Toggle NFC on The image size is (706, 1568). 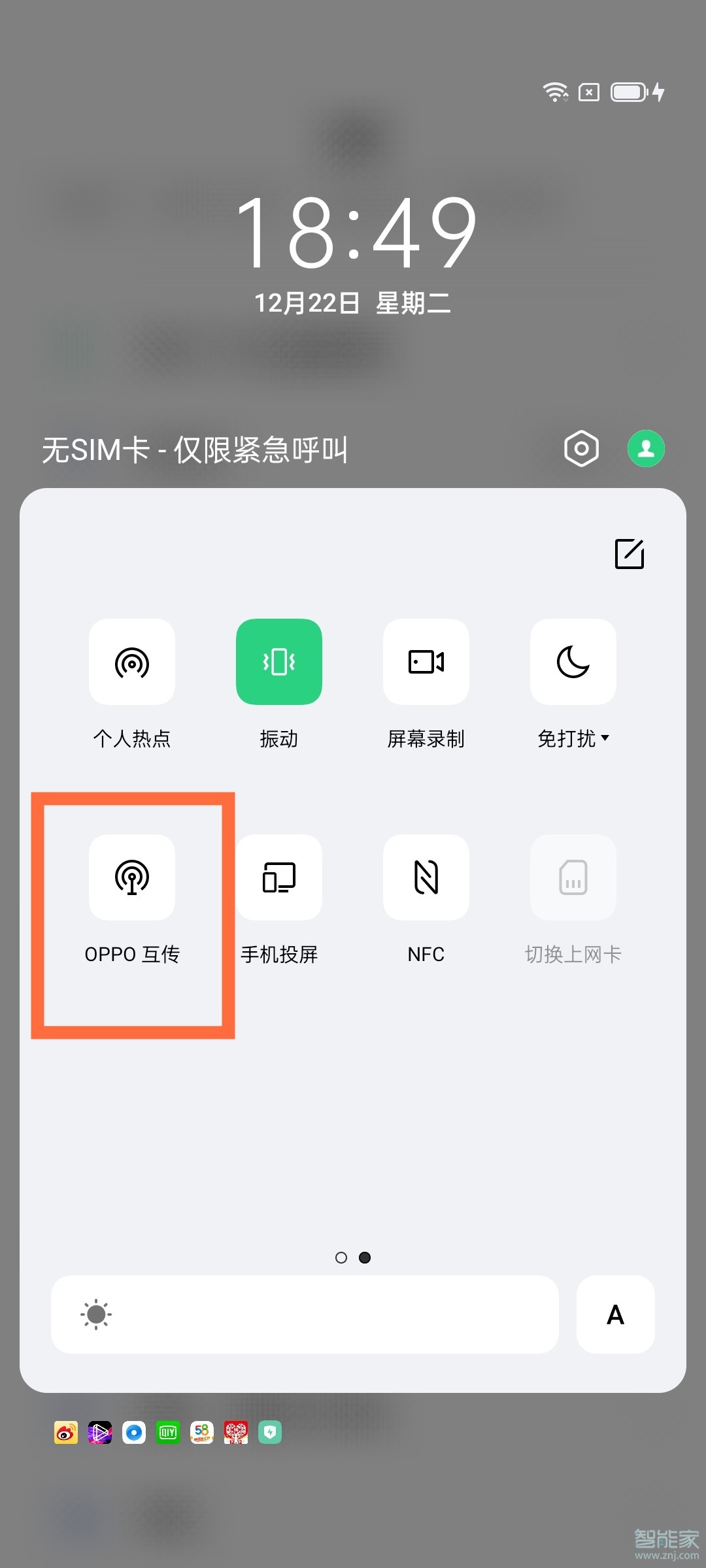tap(426, 877)
